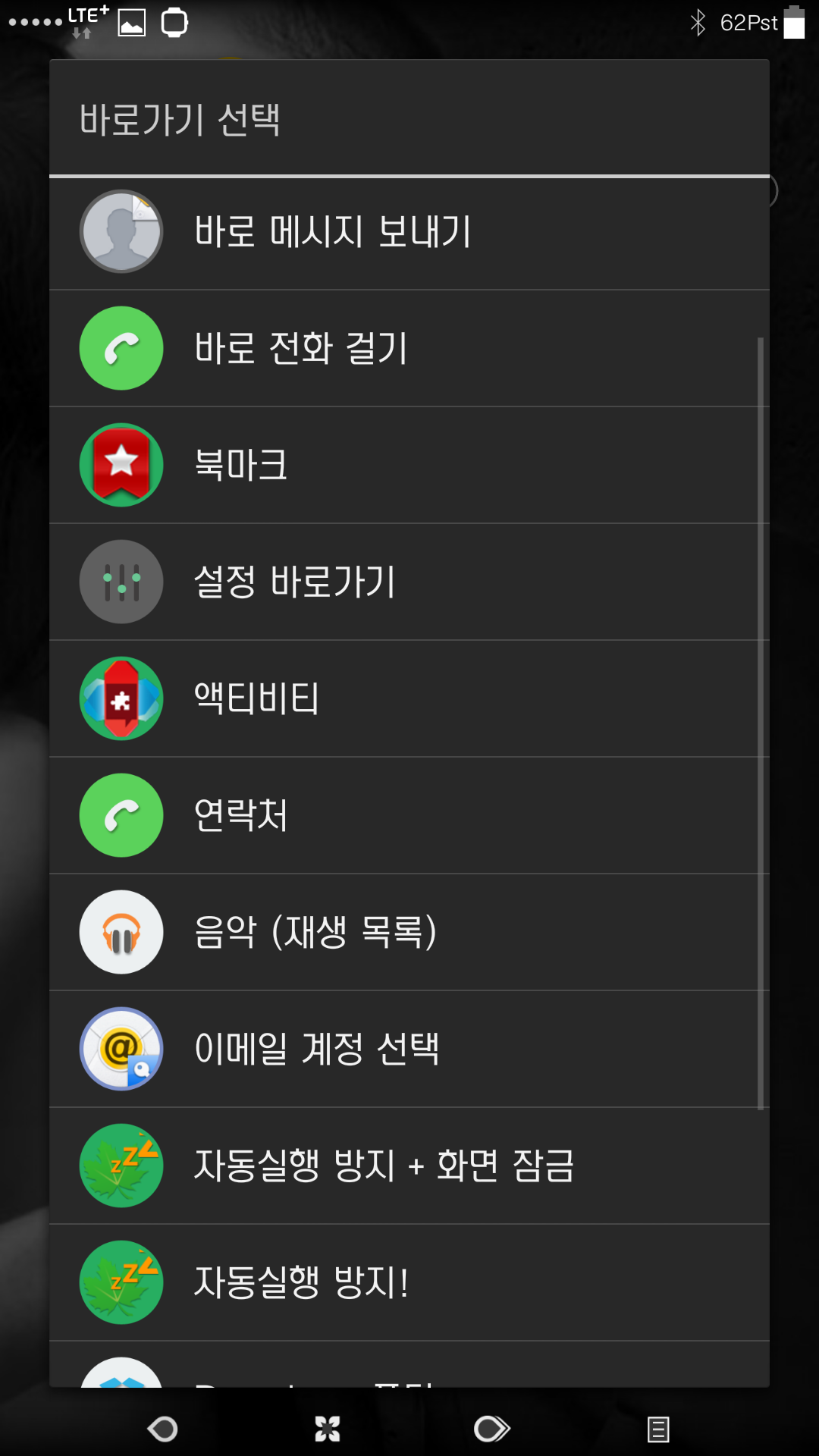Tap the 자동실행 방지! shortcut
The width and height of the screenshot is (819, 1456).
coord(409,1283)
